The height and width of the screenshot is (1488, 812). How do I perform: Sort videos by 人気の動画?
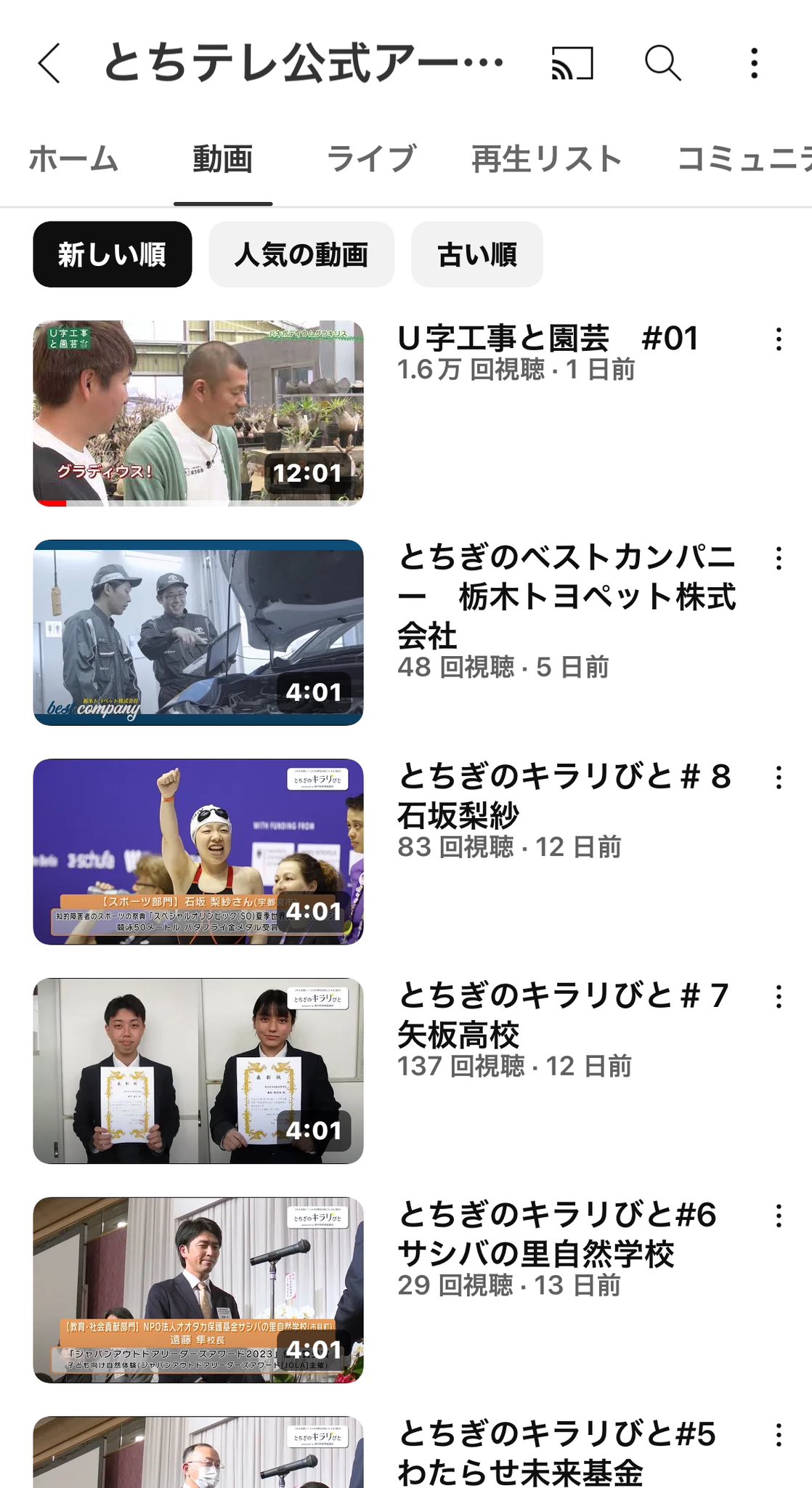tap(301, 255)
